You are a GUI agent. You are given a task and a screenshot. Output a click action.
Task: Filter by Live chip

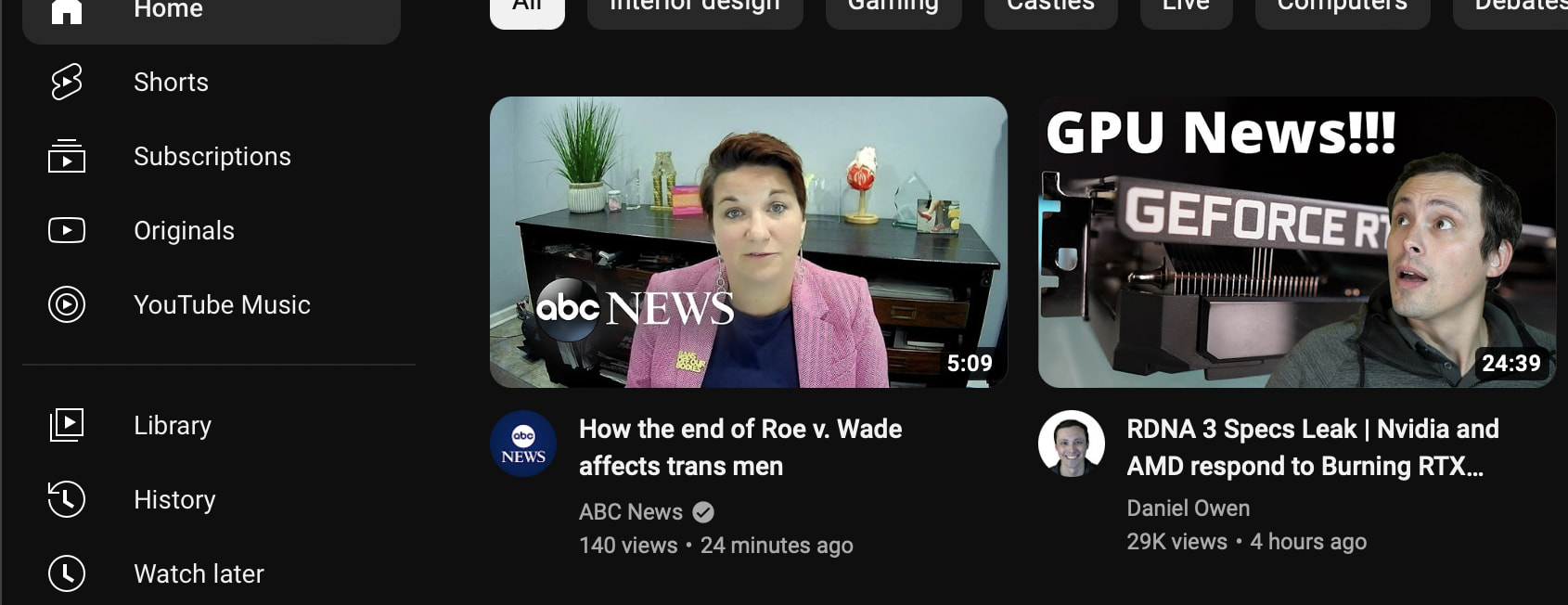coord(1186,9)
